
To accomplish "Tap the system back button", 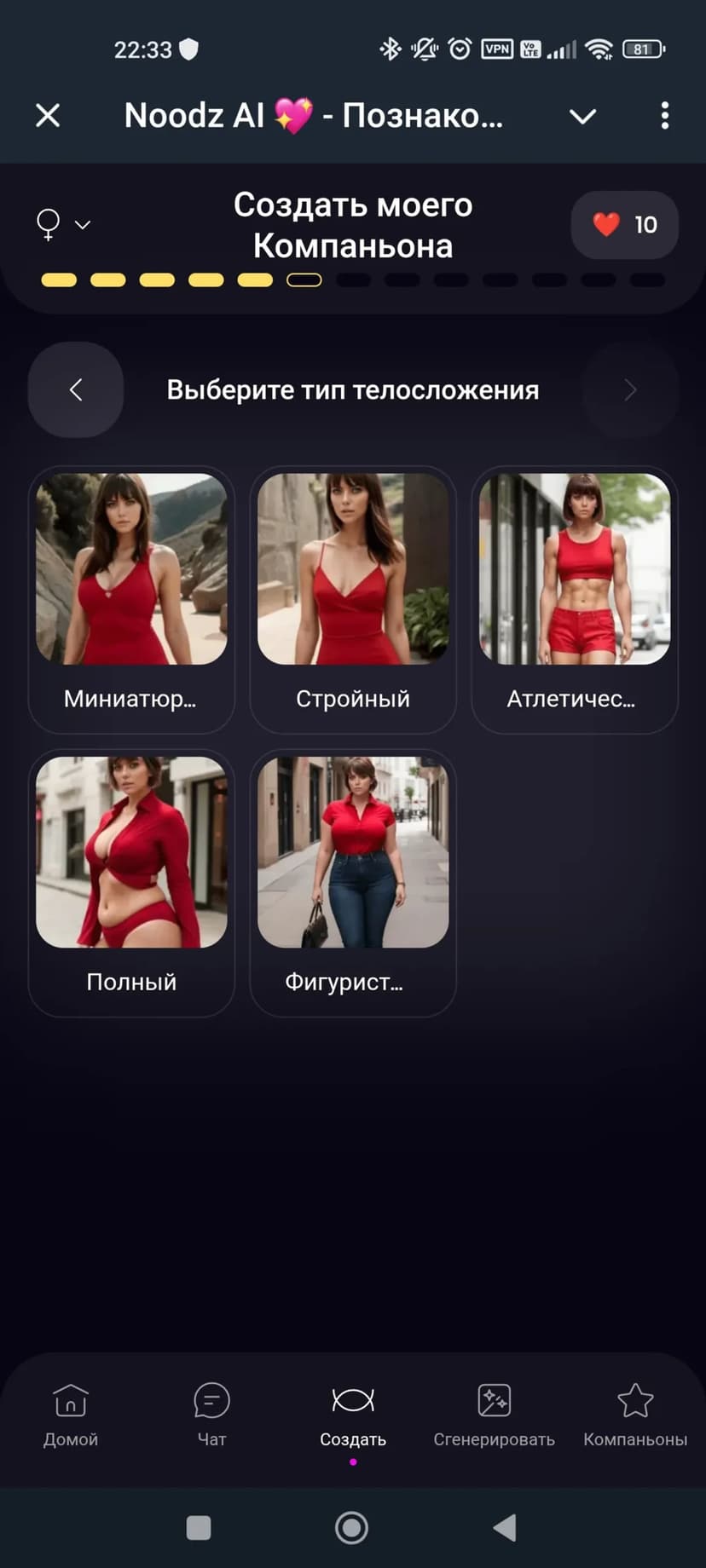I will coord(505,1528).
